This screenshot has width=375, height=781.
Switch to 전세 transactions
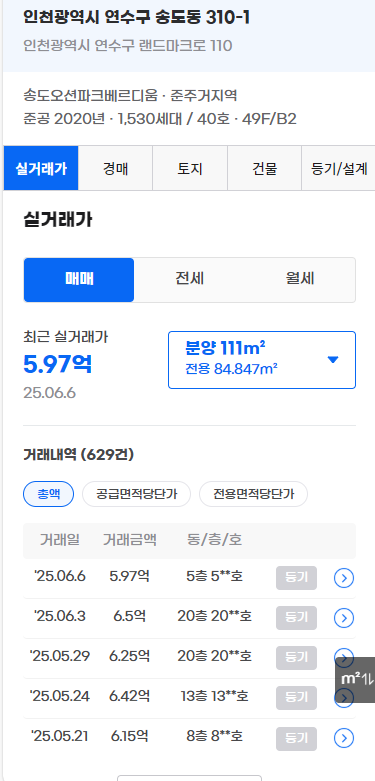190,279
